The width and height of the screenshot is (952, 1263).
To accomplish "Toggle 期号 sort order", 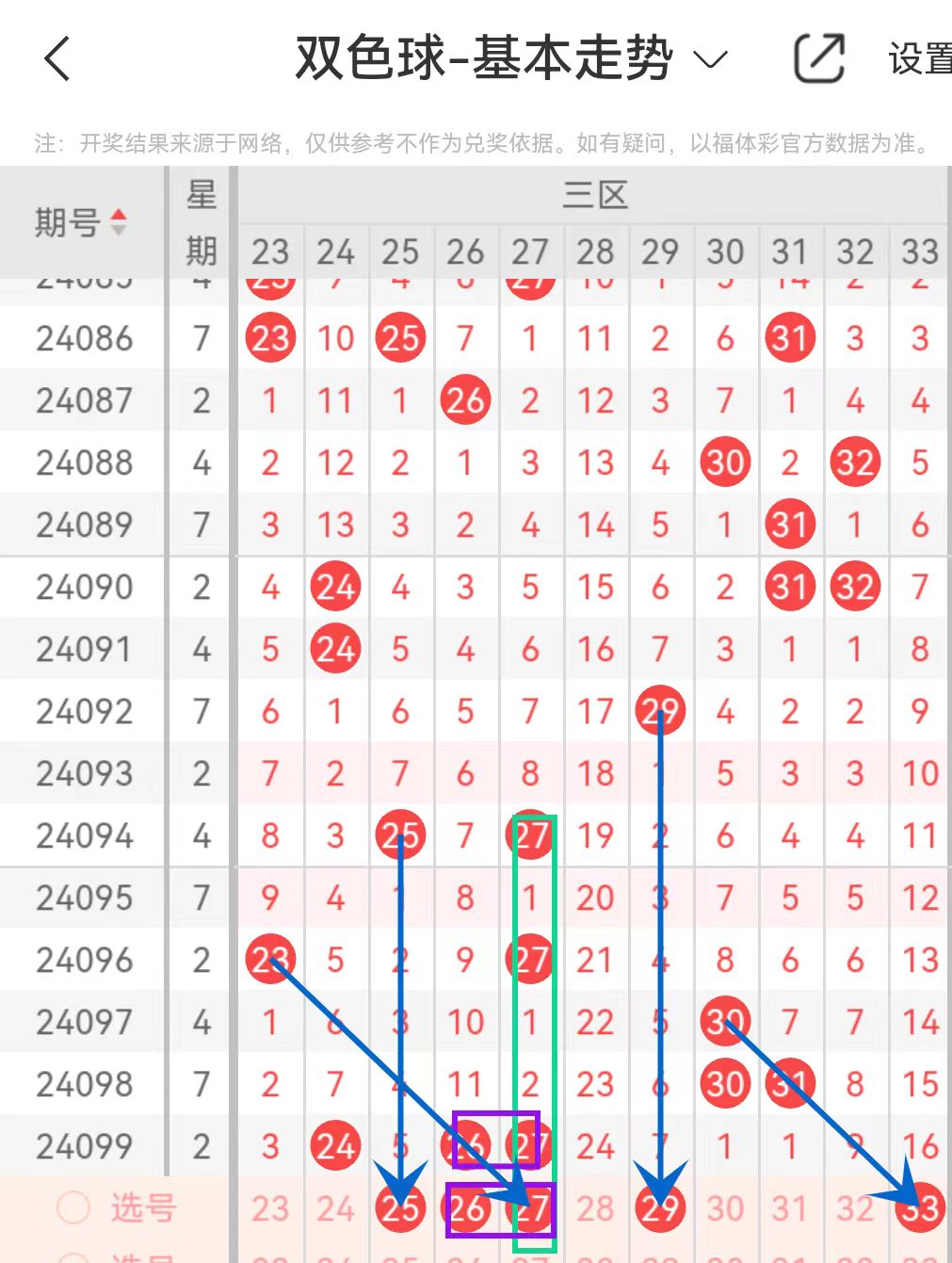I will 81,222.
